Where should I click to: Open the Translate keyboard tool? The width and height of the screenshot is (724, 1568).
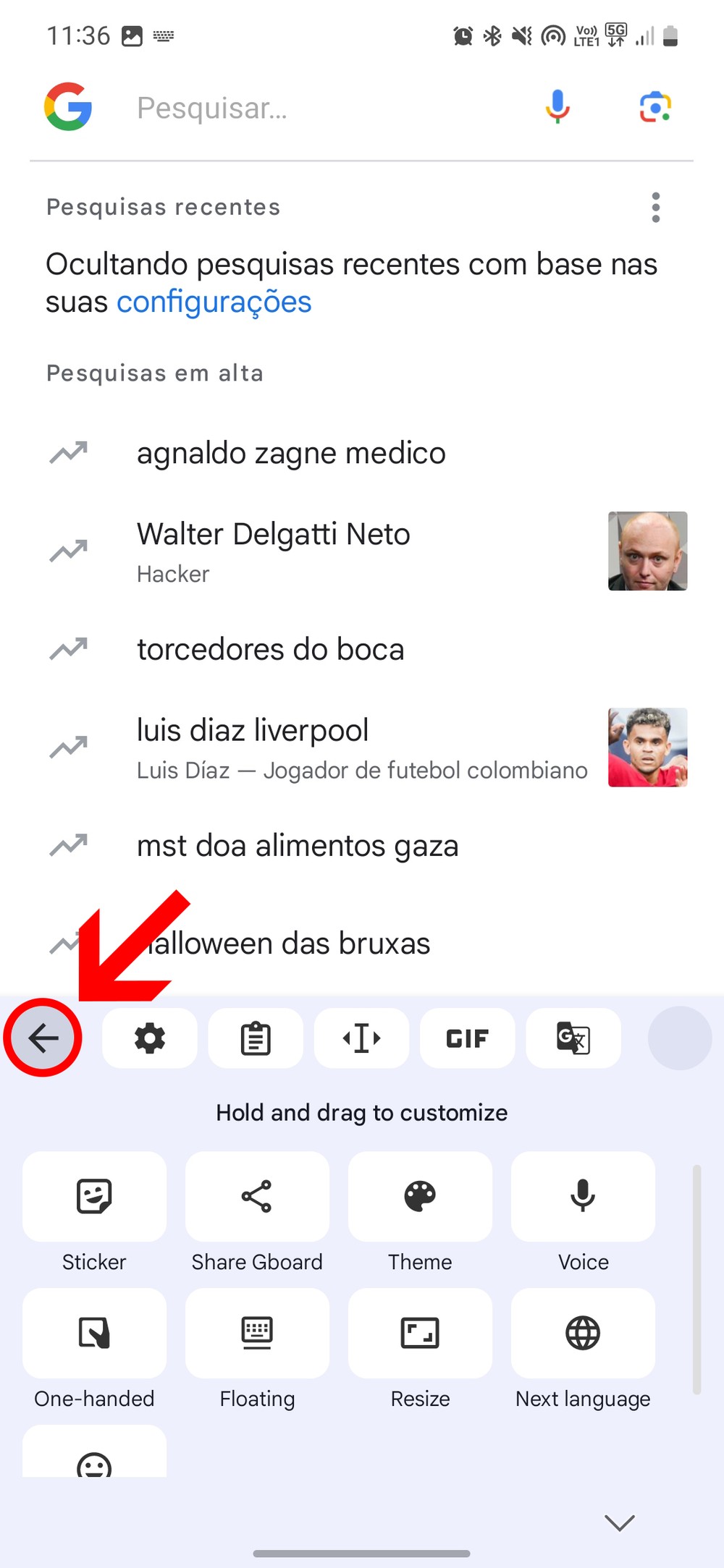(x=573, y=1038)
